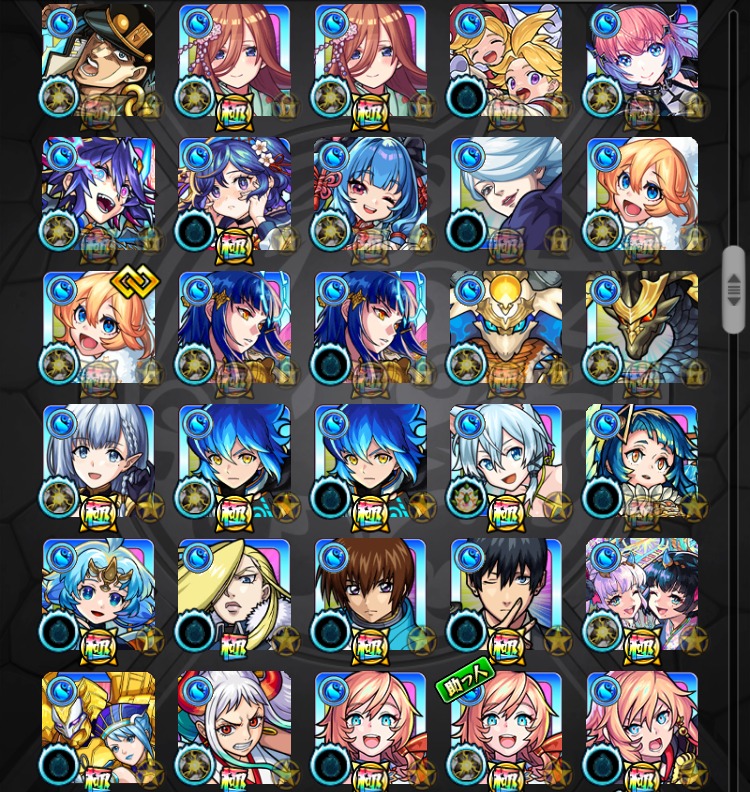Select the white-haired man in a purple coat
750x792 pixels.
click(x=505, y=193)
